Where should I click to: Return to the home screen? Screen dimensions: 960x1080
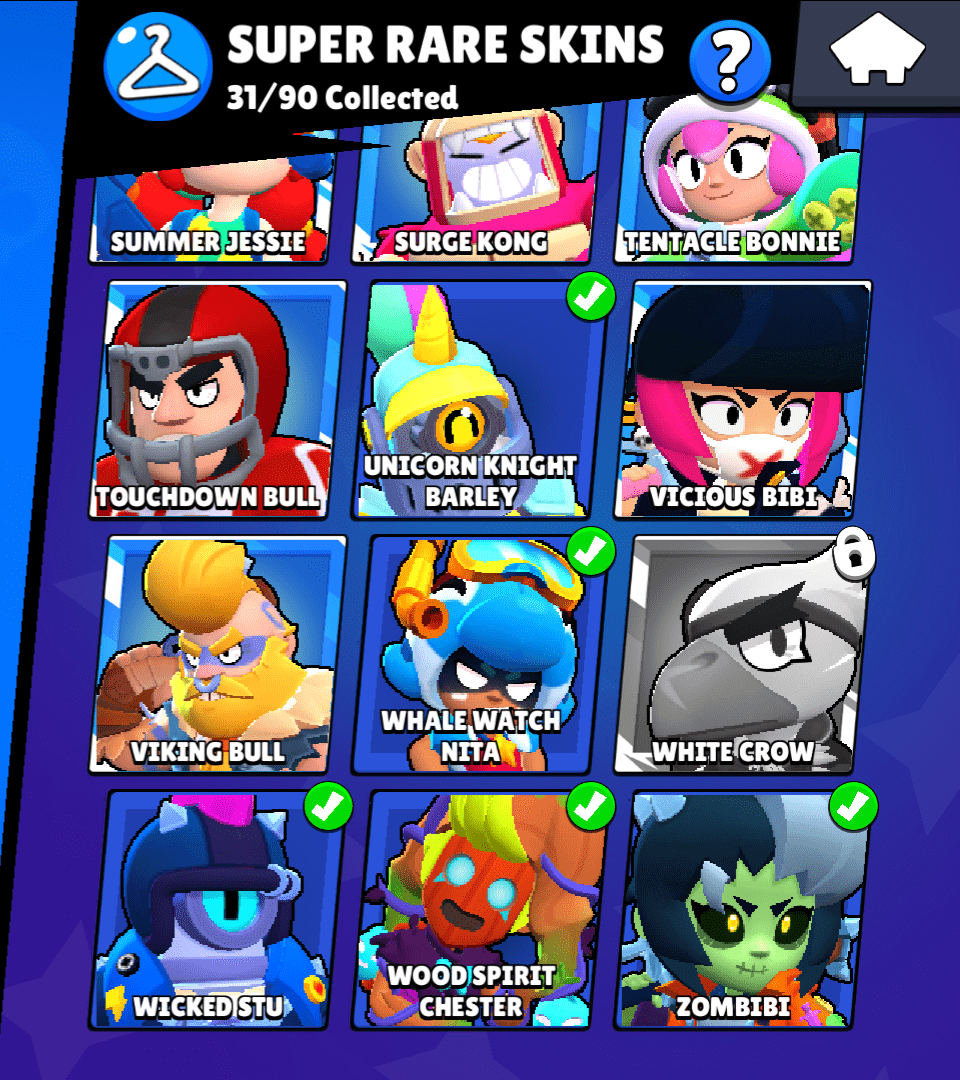878,52
